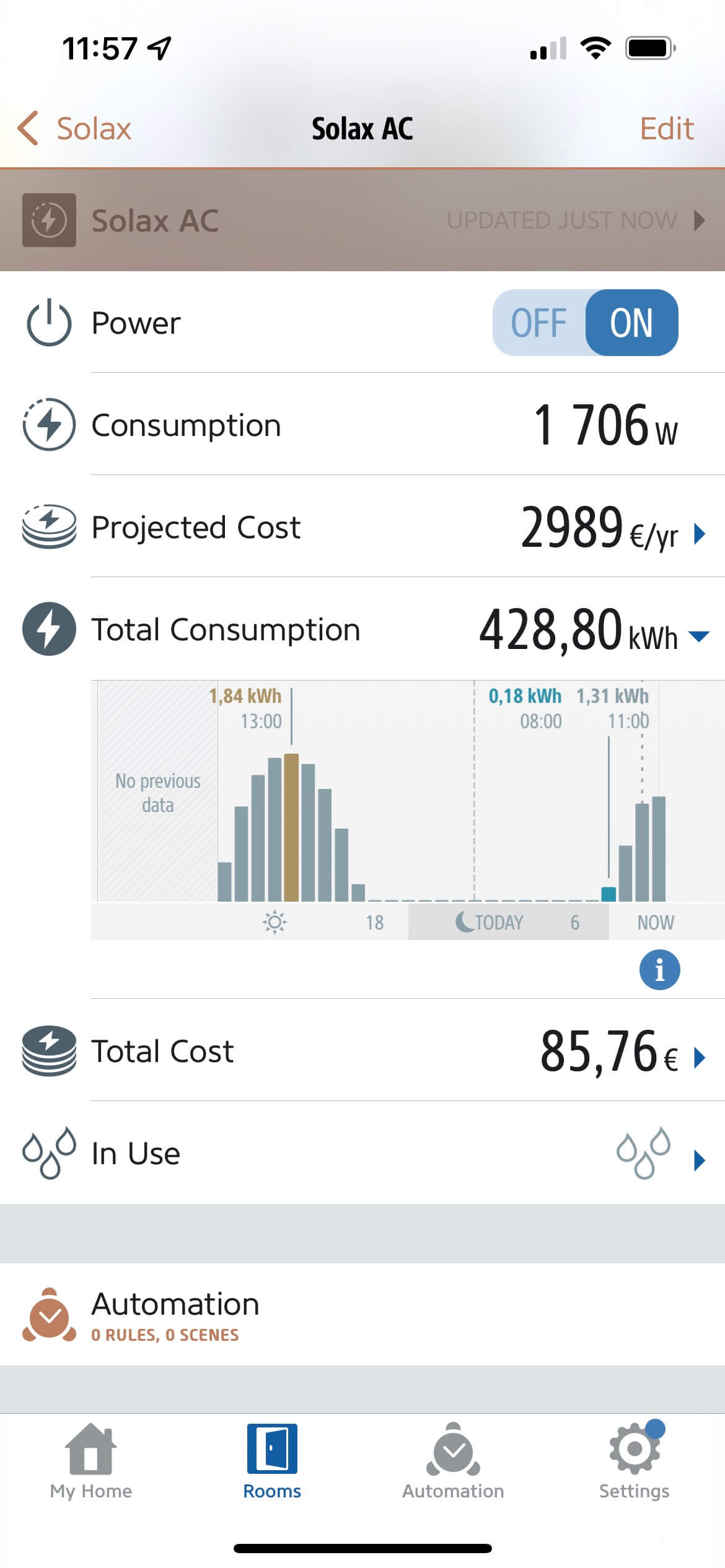Show consumption chart info
This screenshot has width=725, height=1568.
[x=659, y=970]
